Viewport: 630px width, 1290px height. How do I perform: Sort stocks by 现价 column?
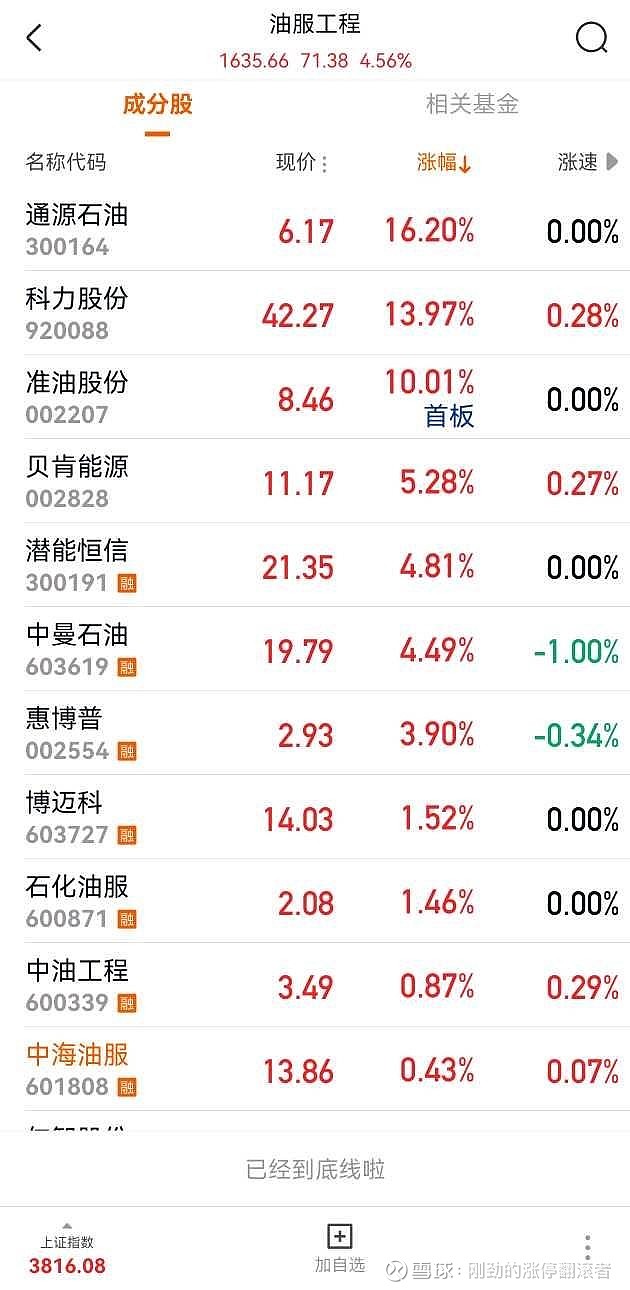[300, 163]
